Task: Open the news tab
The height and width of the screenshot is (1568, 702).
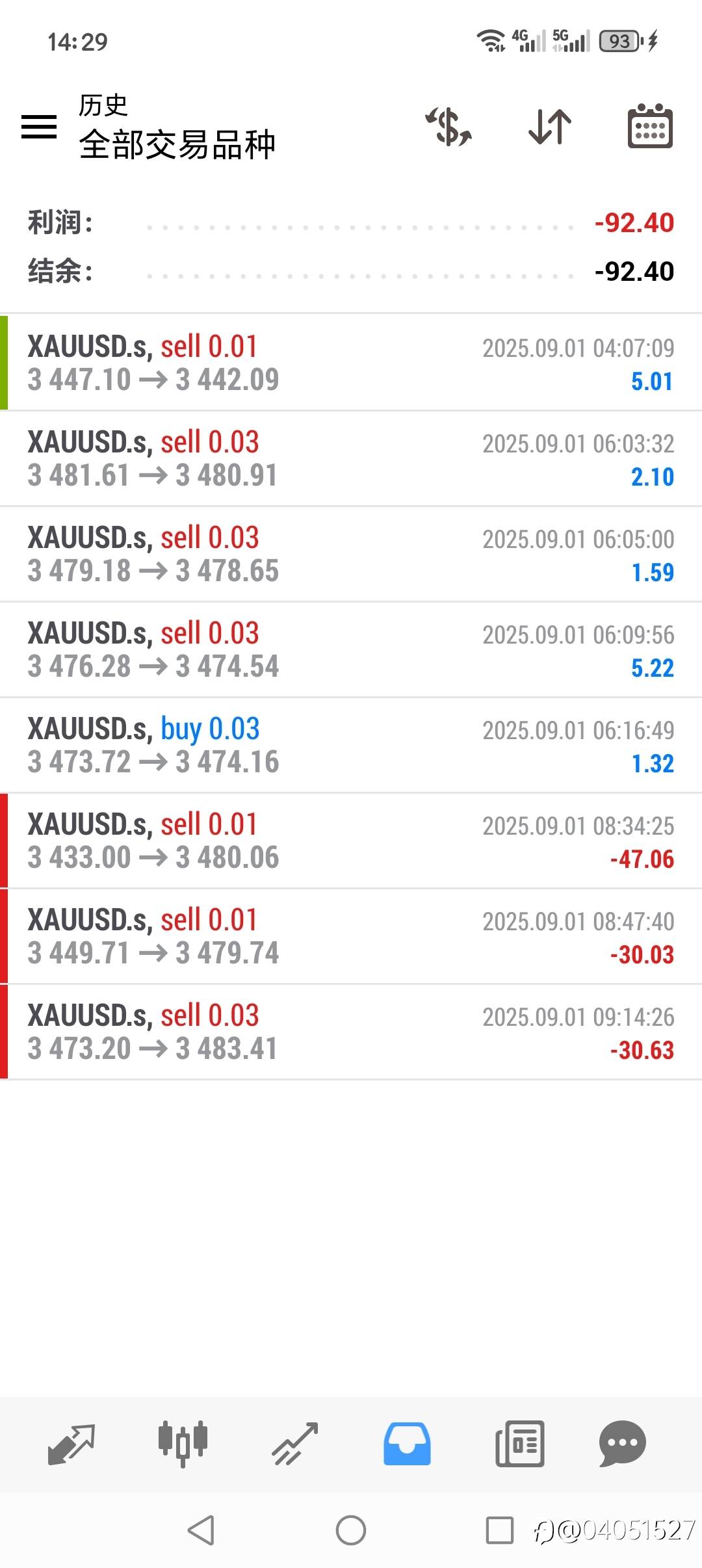Action: tap(519, 1444)
